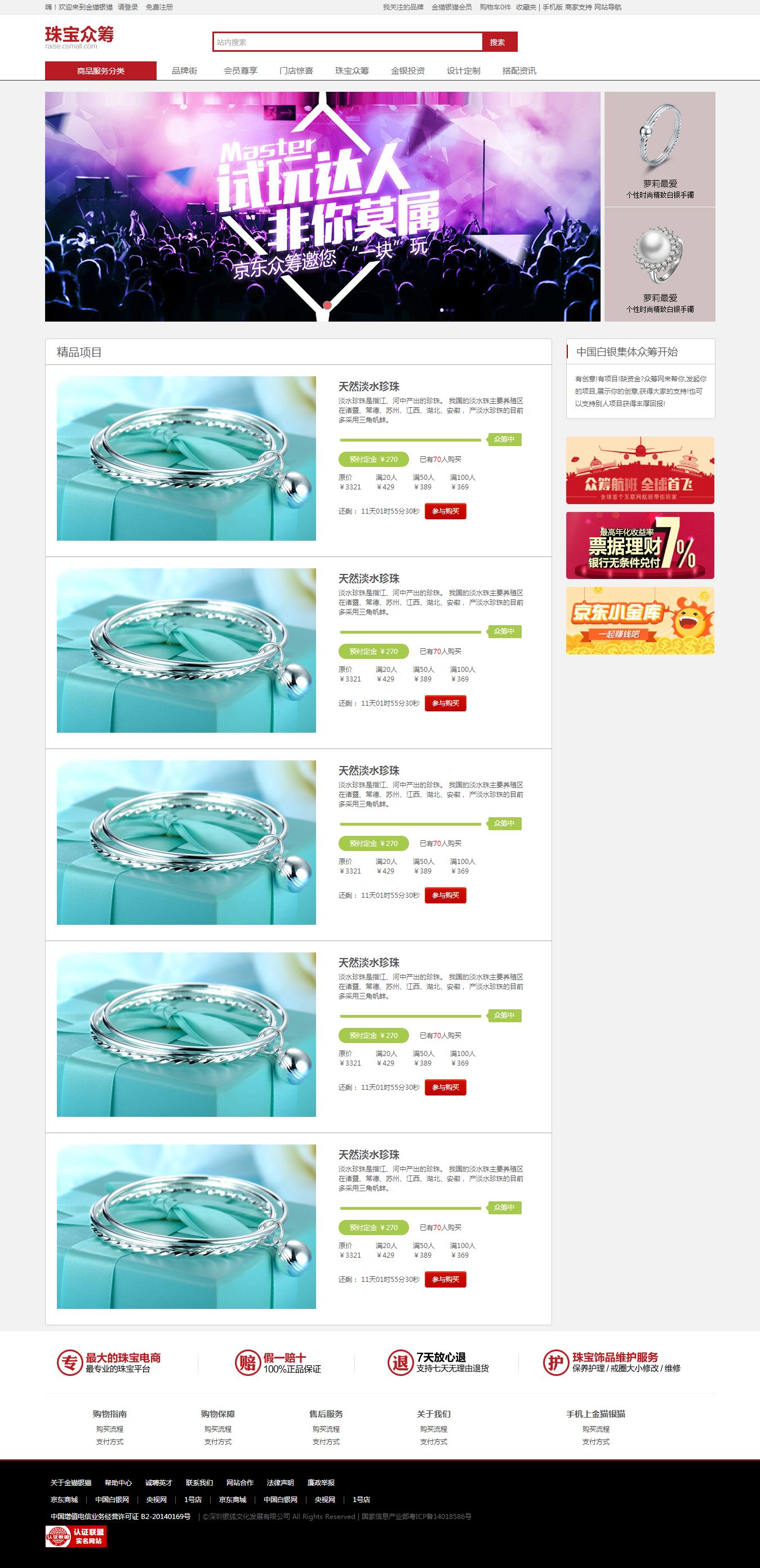Screen dimensions: 760x1568
Task: Open the 门店惊喜 navigation tab
Action: tap(296, 70)
